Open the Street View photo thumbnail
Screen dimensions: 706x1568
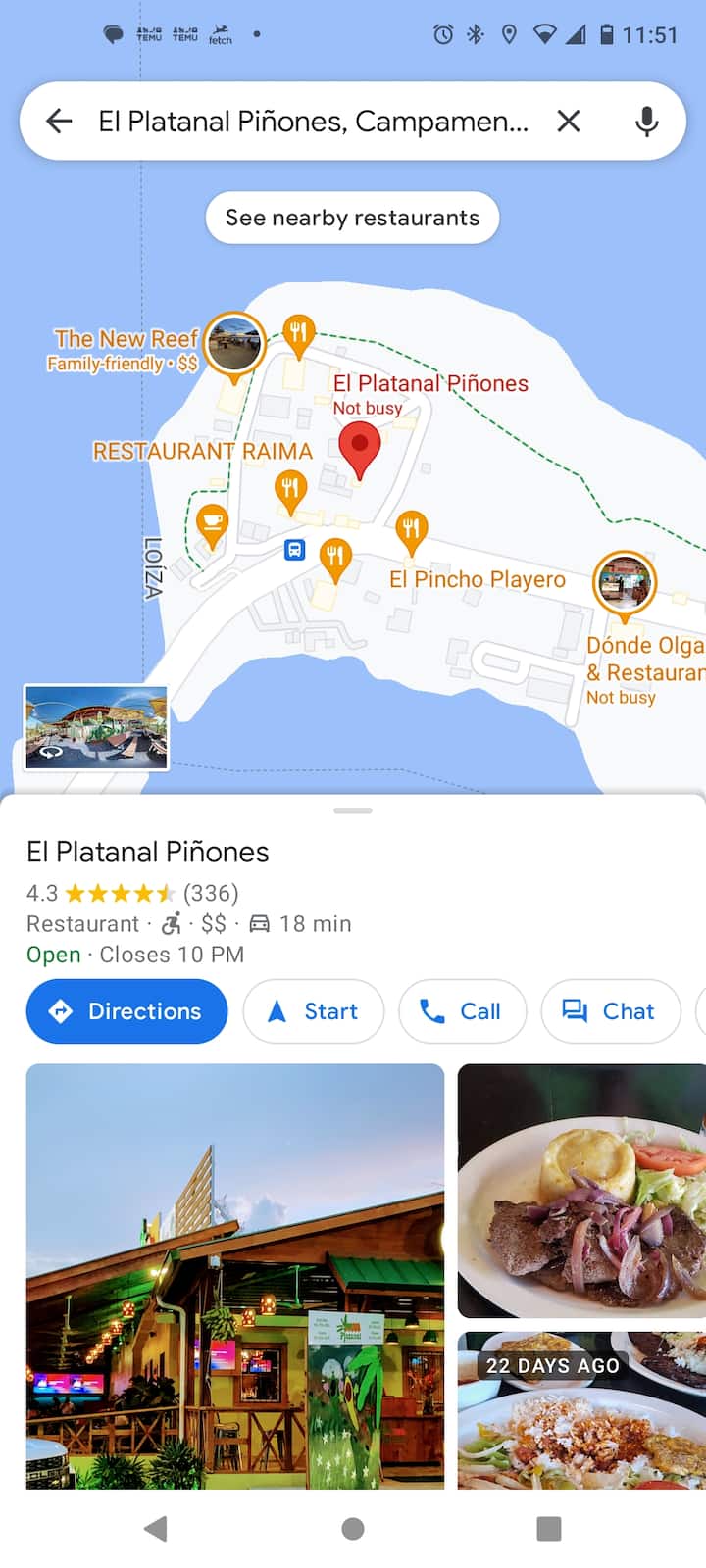coord(96,727)
